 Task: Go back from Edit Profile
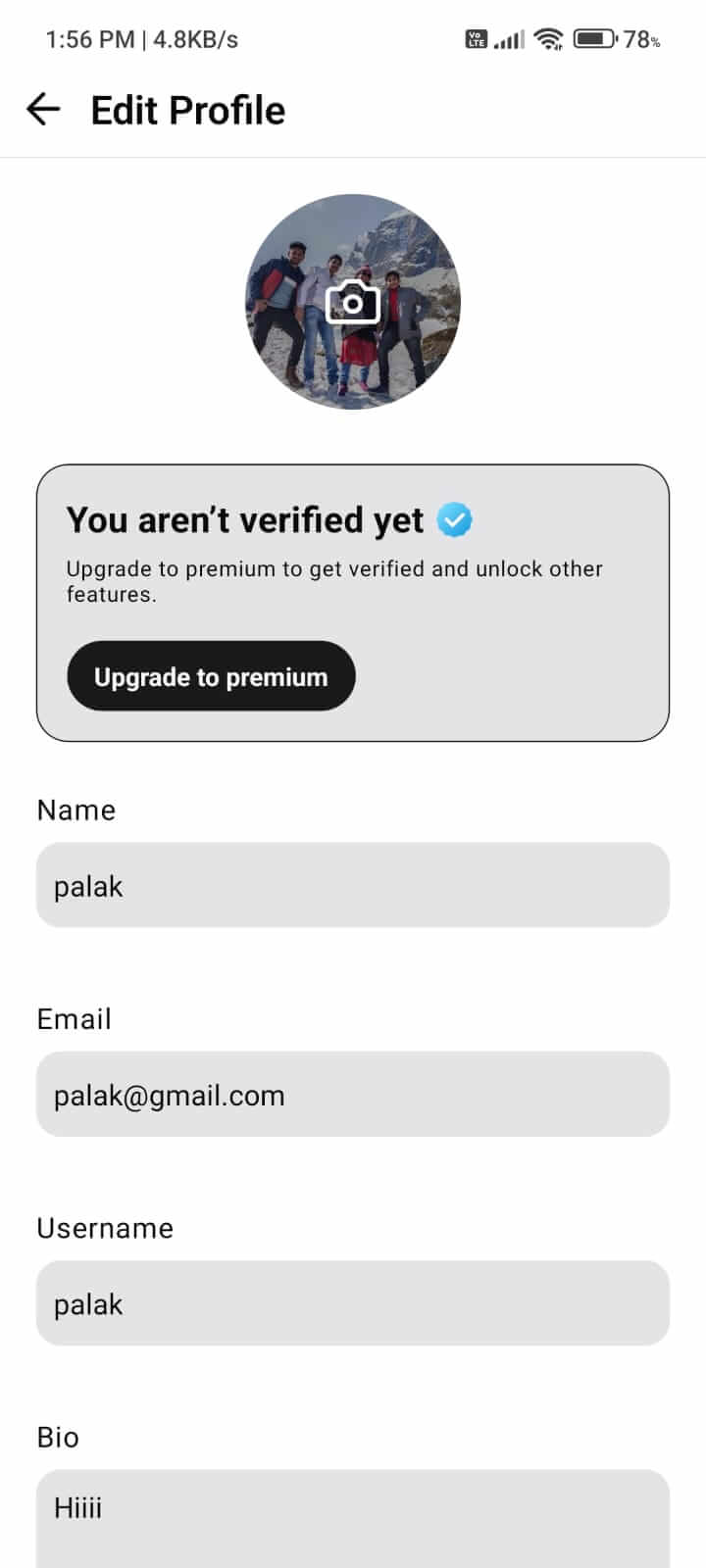[43, 110]
